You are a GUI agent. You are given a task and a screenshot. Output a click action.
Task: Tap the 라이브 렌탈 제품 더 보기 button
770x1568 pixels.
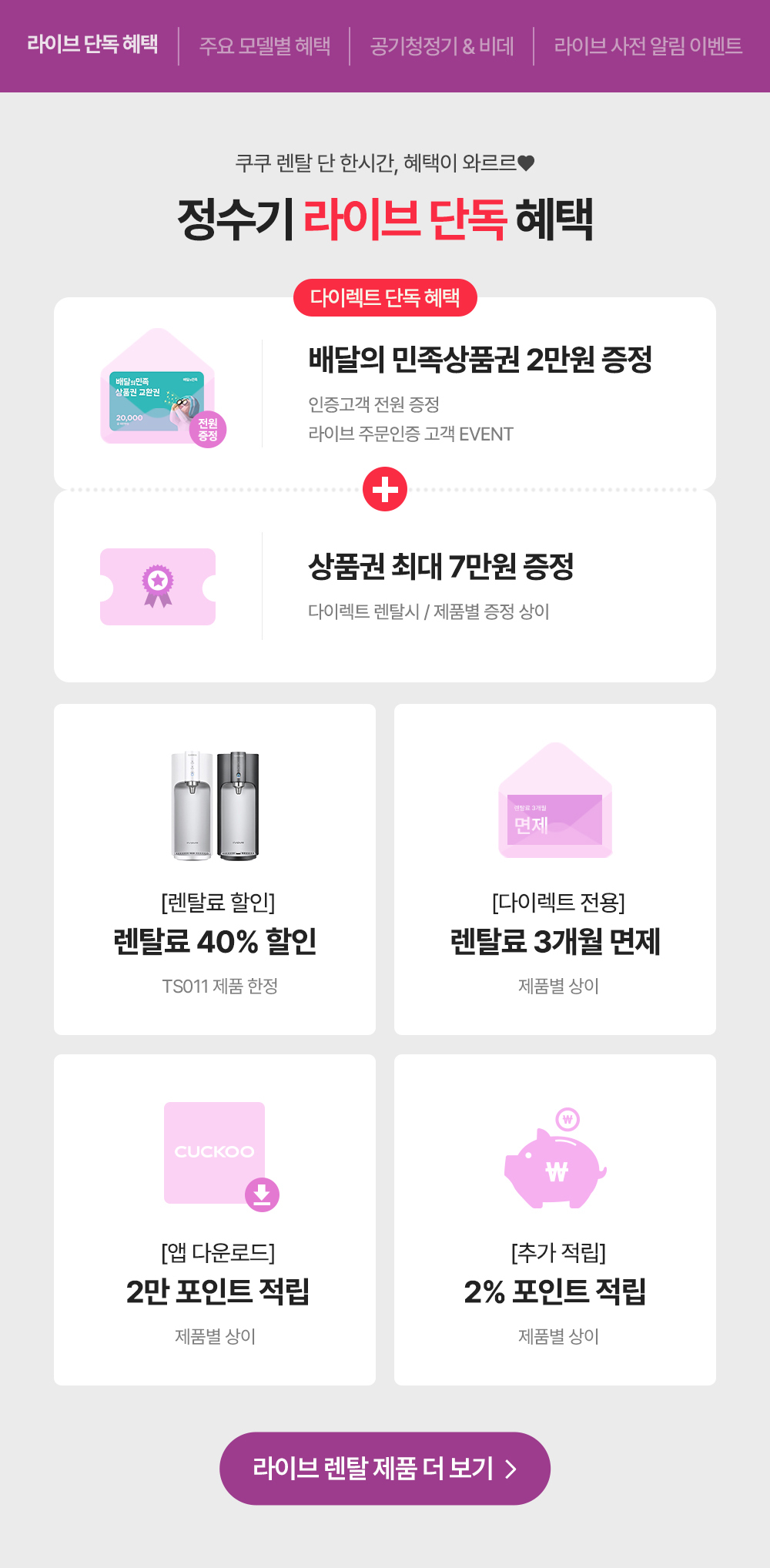pyautogui.click(x=385, y=1469)
